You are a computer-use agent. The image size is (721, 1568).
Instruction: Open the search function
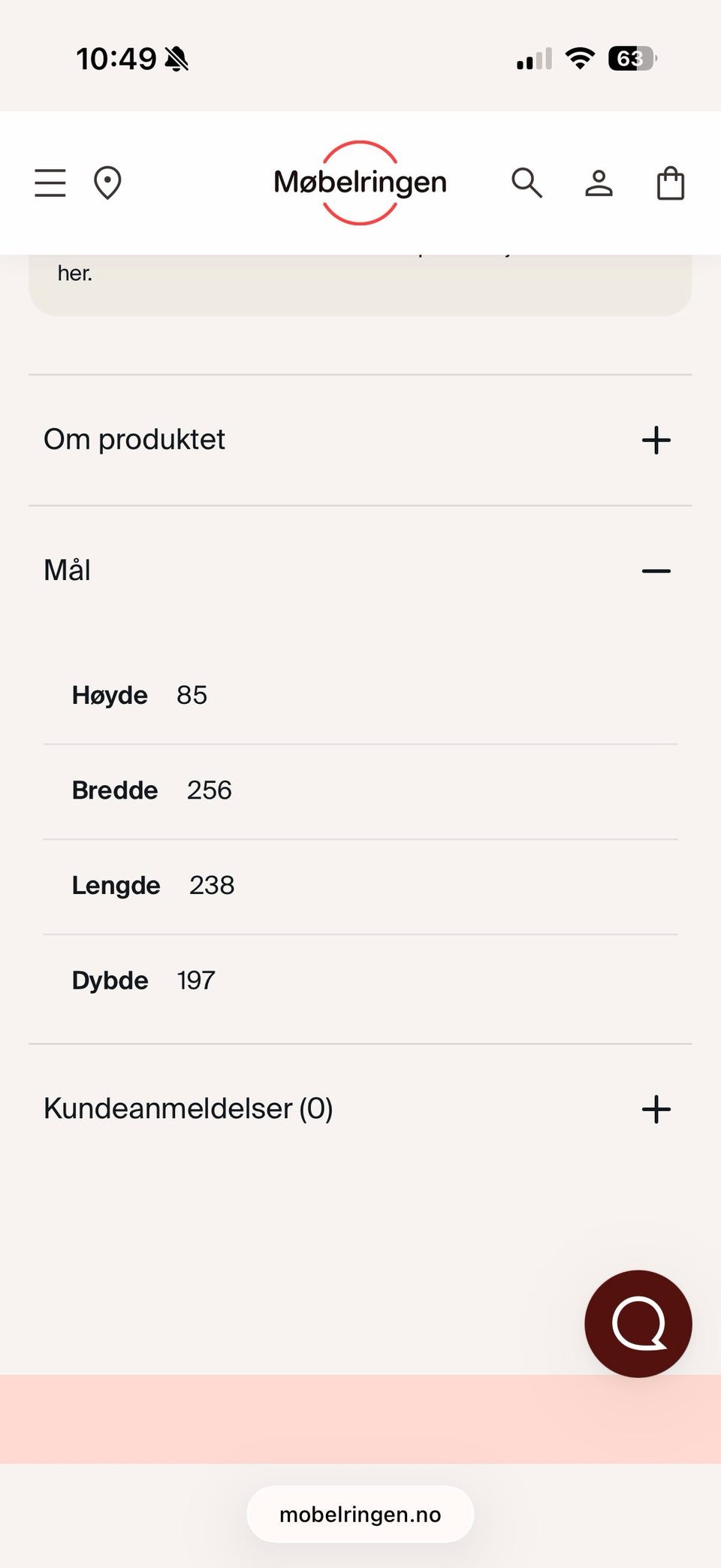(527, 182)
